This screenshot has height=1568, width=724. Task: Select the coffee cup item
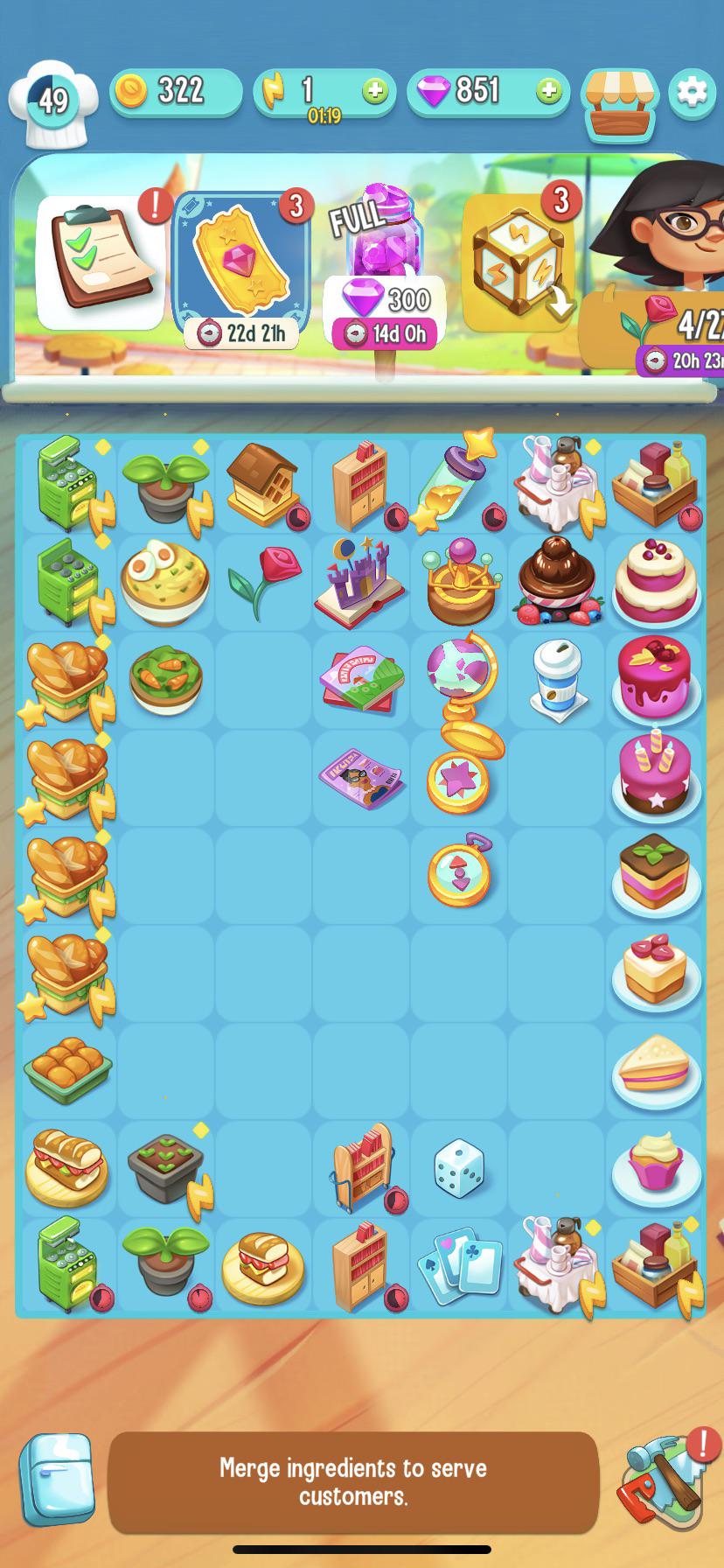click(557, 680)
